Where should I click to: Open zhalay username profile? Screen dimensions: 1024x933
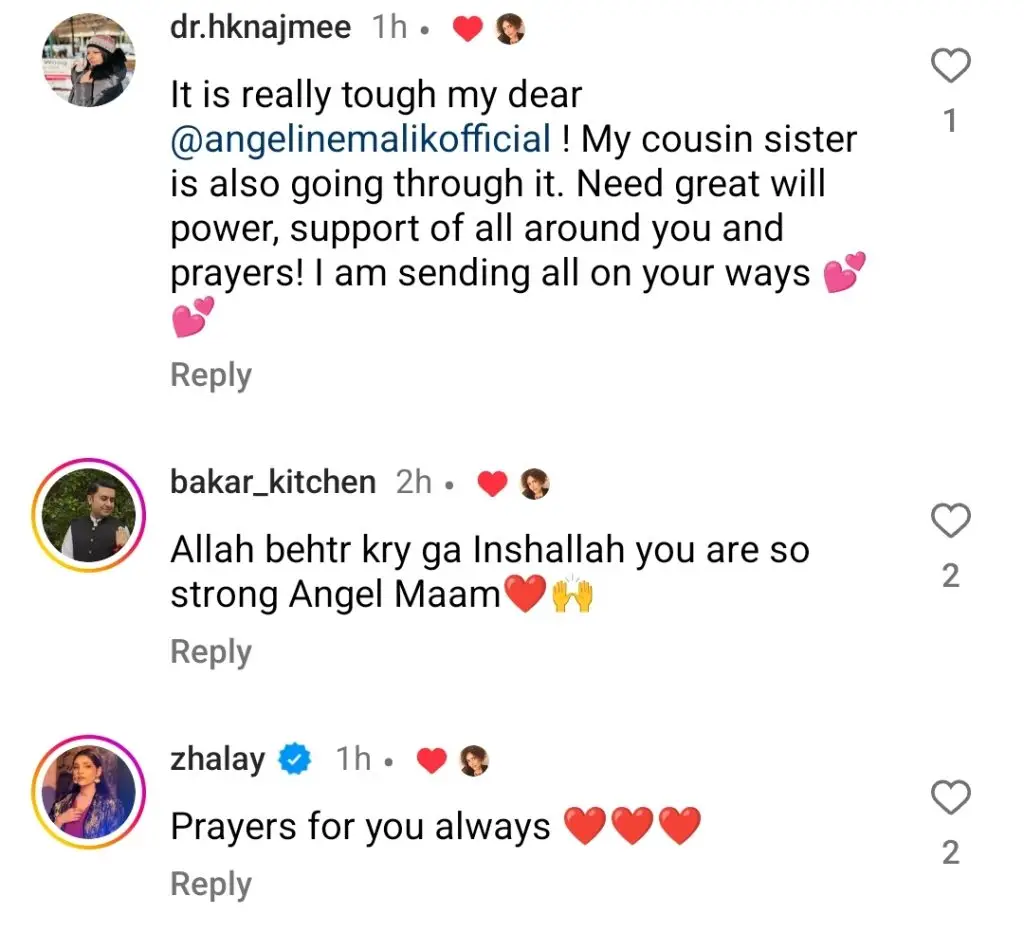[x=218, y=760]
